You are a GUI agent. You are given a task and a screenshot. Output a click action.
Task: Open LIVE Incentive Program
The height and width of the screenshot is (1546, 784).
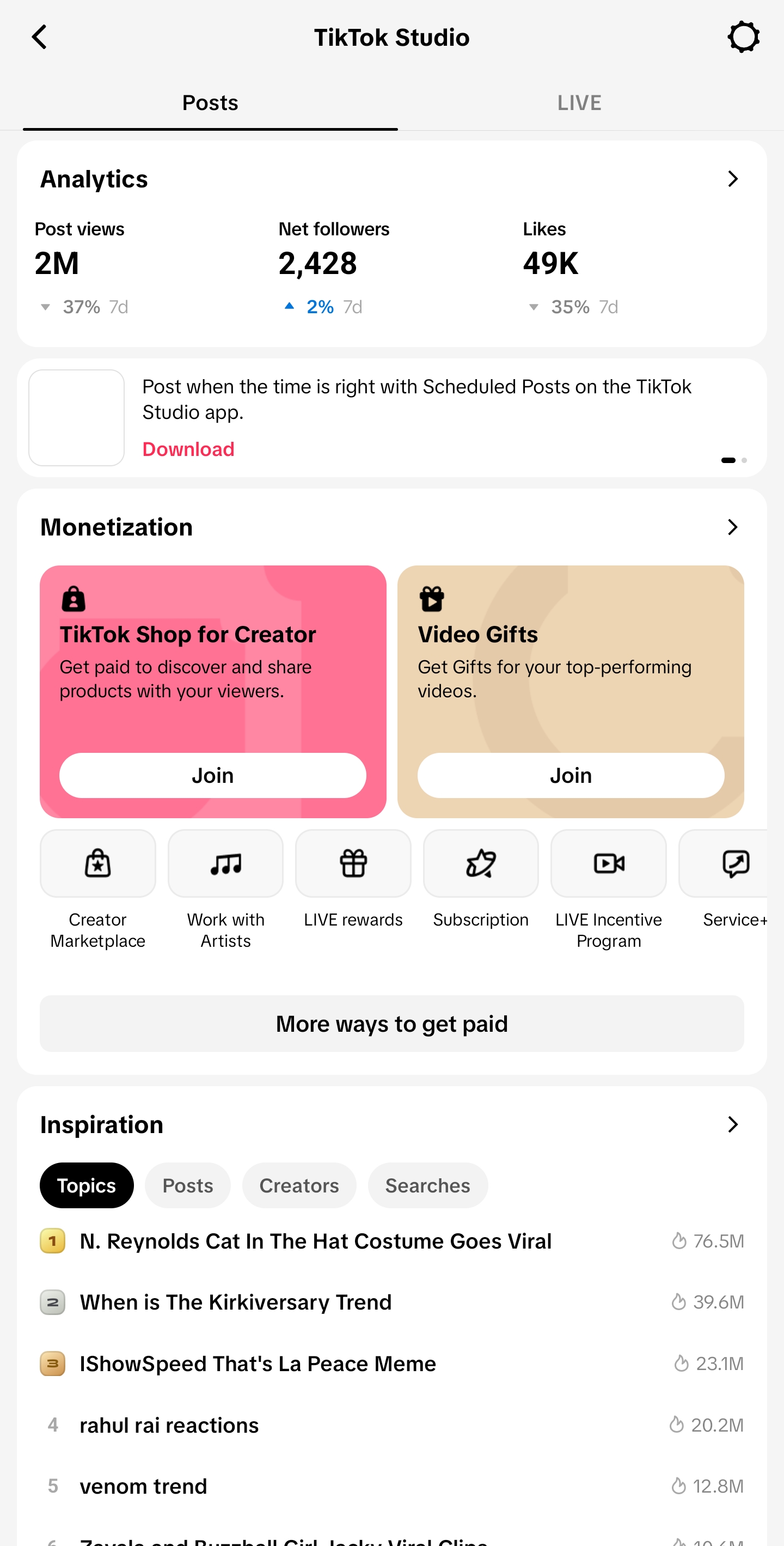click(x=608, y=890)
